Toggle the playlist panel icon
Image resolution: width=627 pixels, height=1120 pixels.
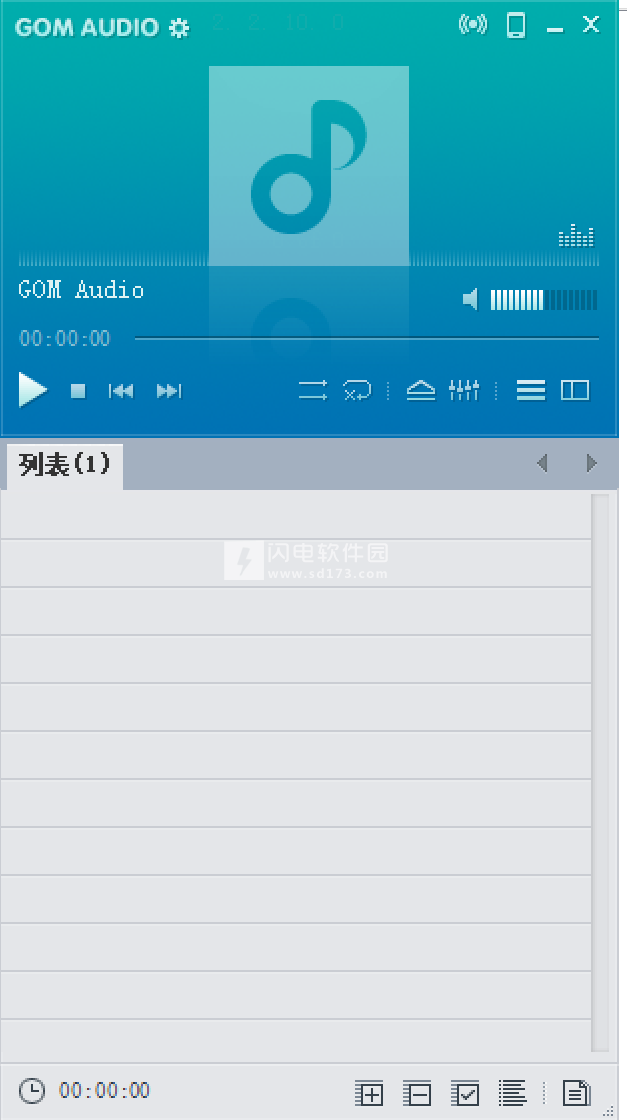point(531,390)
